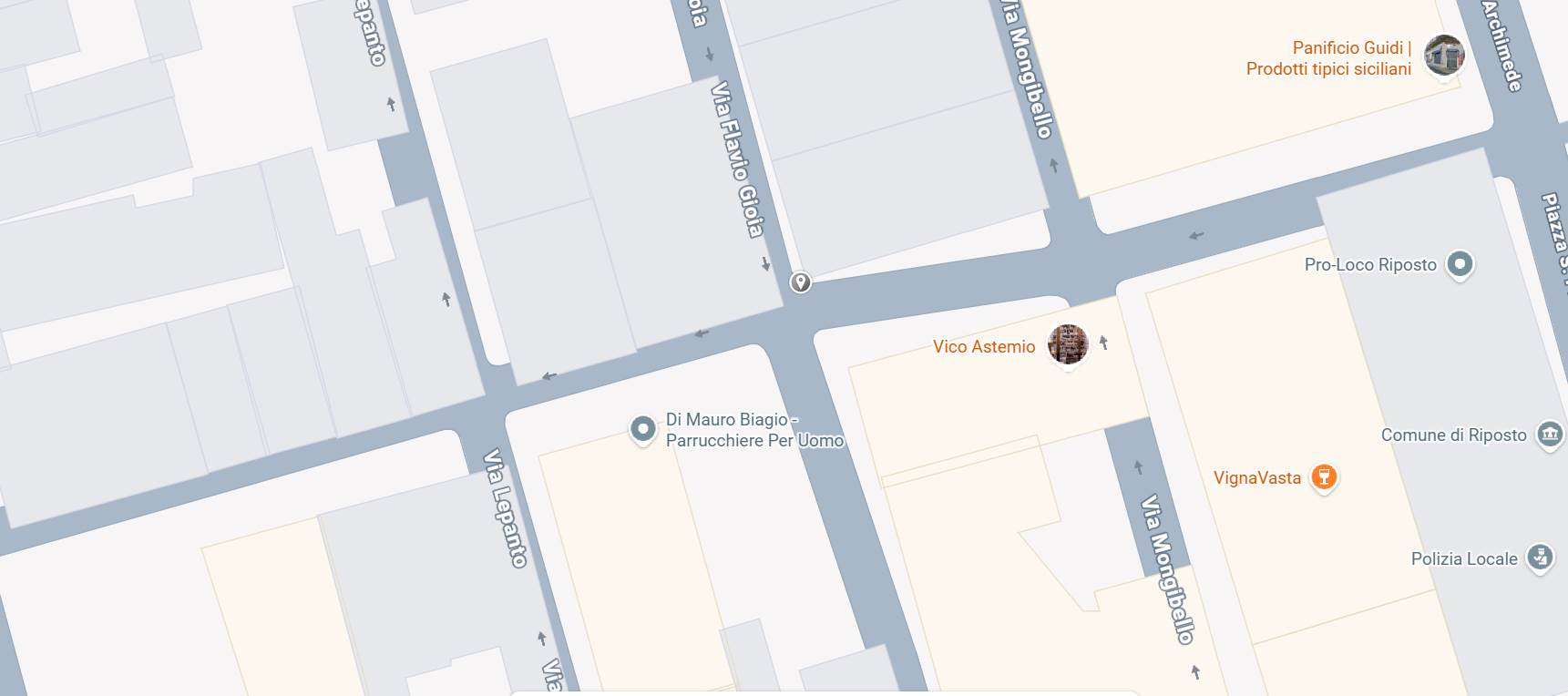Open the Comune di Riposto marker
The image size is (1568, 696).
tap(1549, 435)
